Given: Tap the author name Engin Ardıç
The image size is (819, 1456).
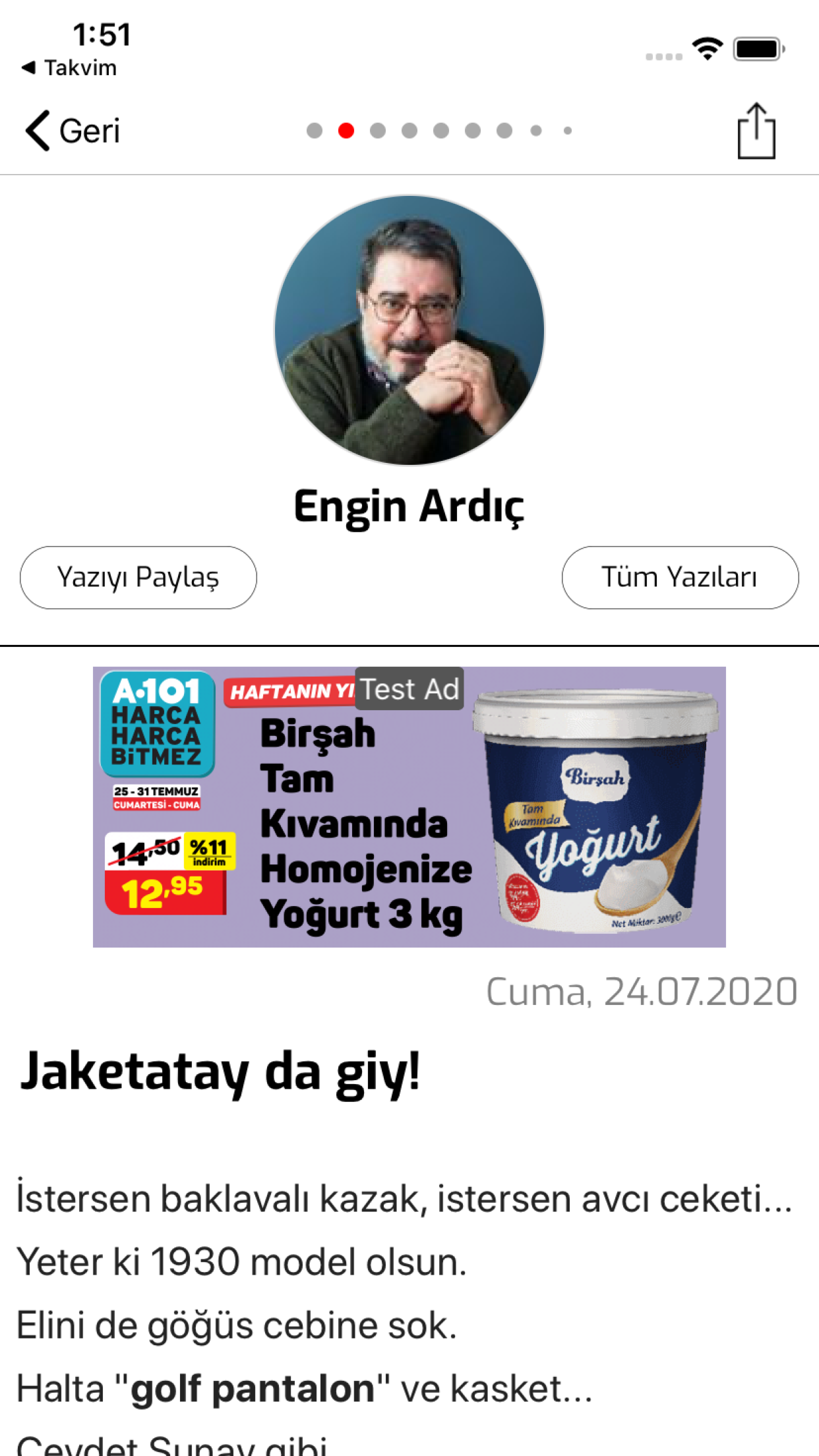Looking at the screenshot, I should 409,506.
